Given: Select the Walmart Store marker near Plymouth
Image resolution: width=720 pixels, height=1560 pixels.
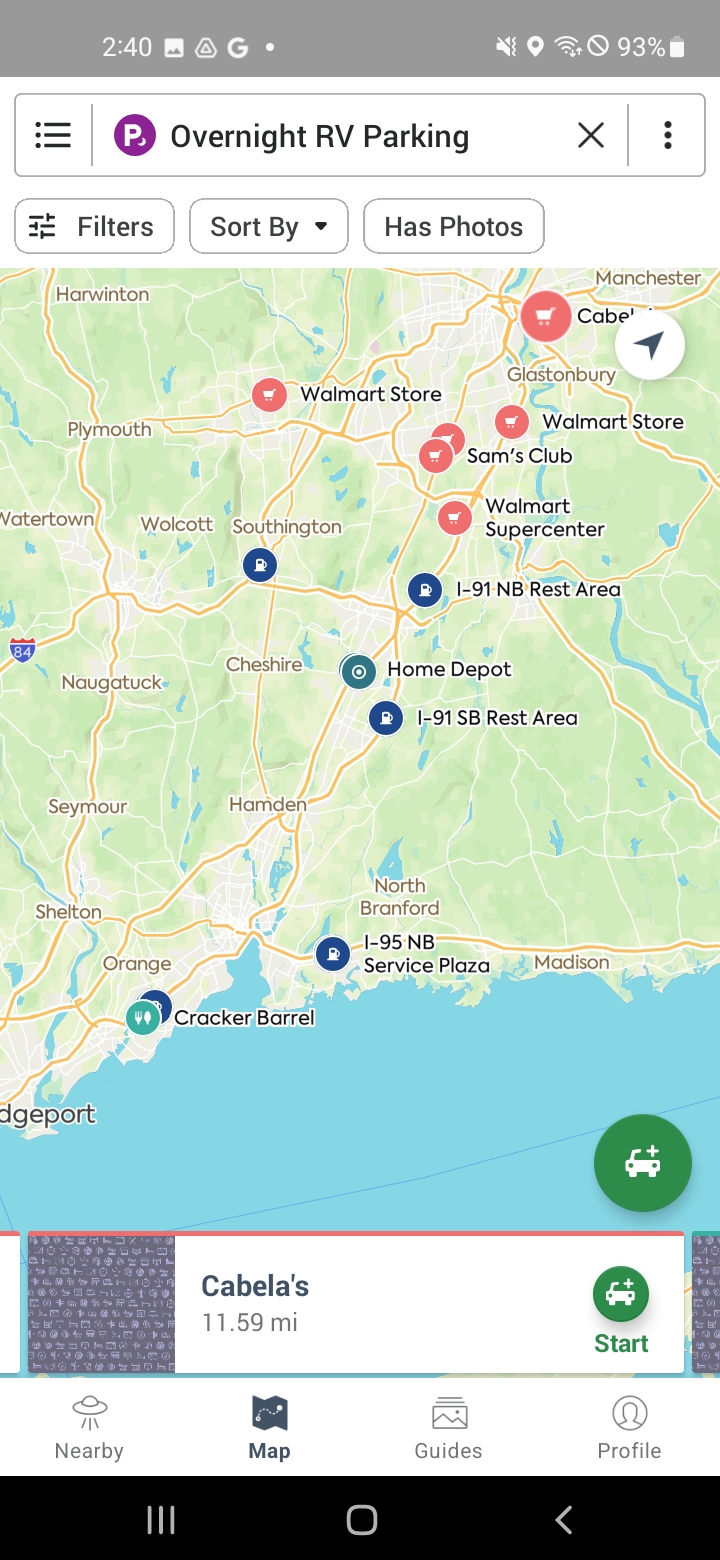Looking at the screenshot, I should (268, 395).
